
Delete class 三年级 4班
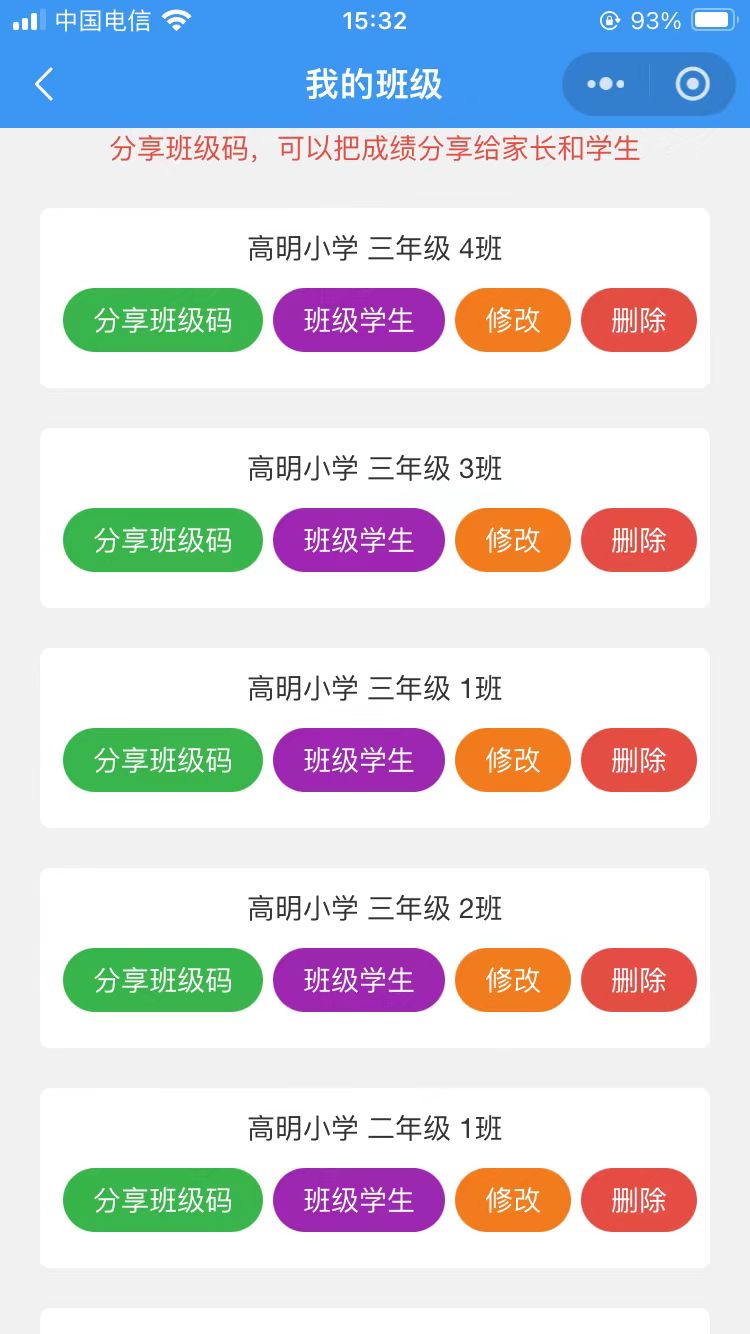(x=639, y=320)
